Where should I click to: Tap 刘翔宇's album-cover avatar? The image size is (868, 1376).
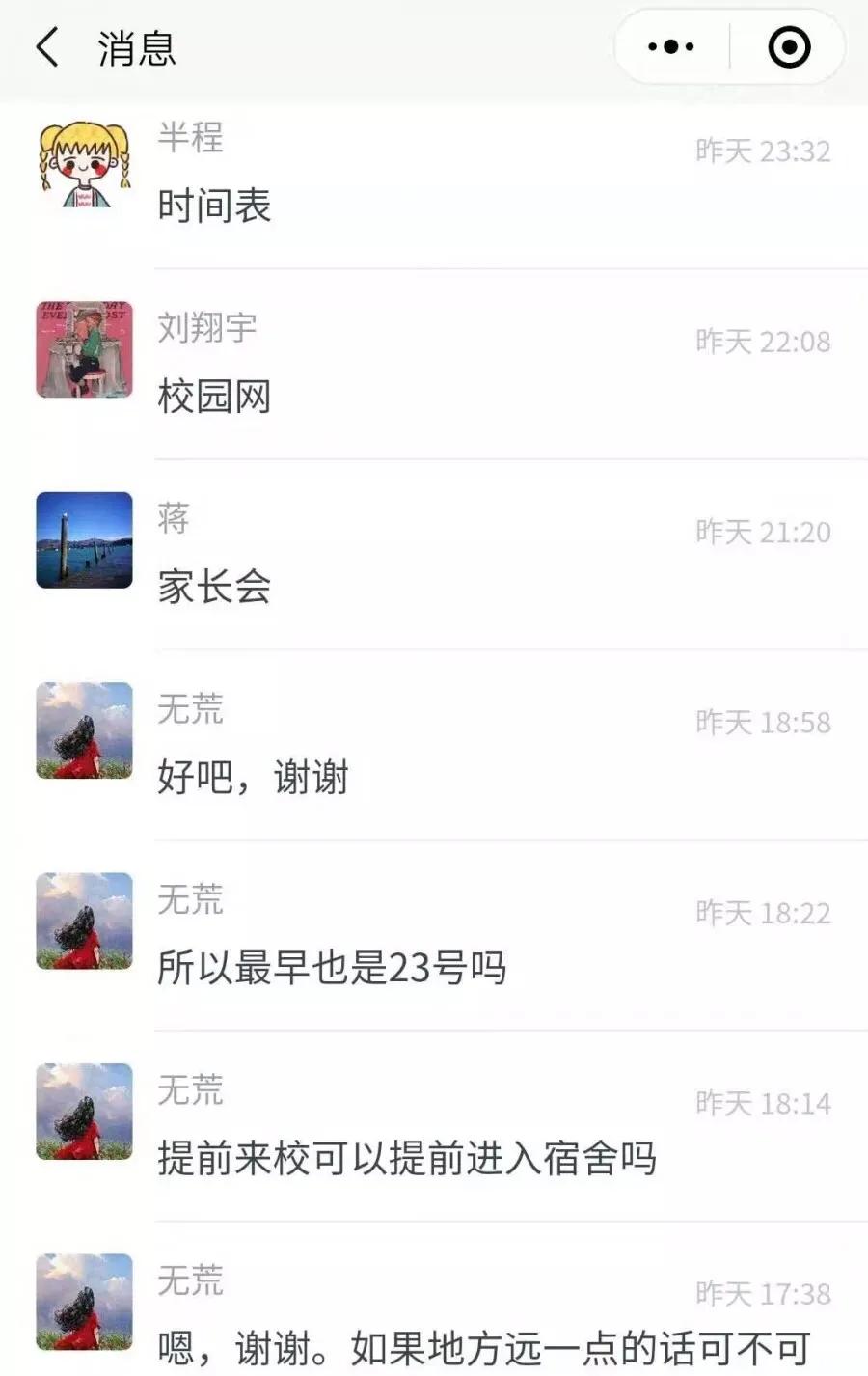[x=83, y=350]
